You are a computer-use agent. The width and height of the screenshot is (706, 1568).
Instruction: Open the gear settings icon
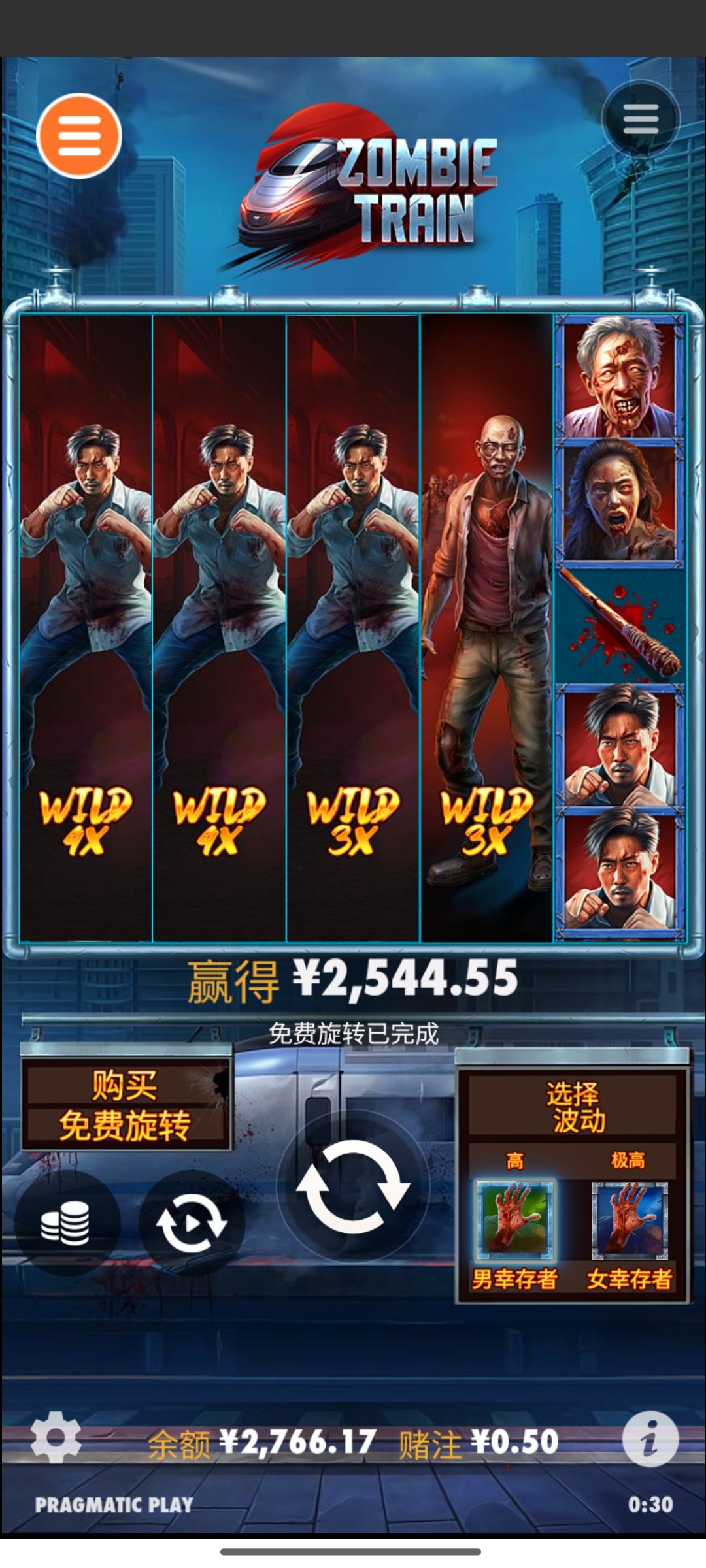pyautogui.click(x=56, y=1437)
